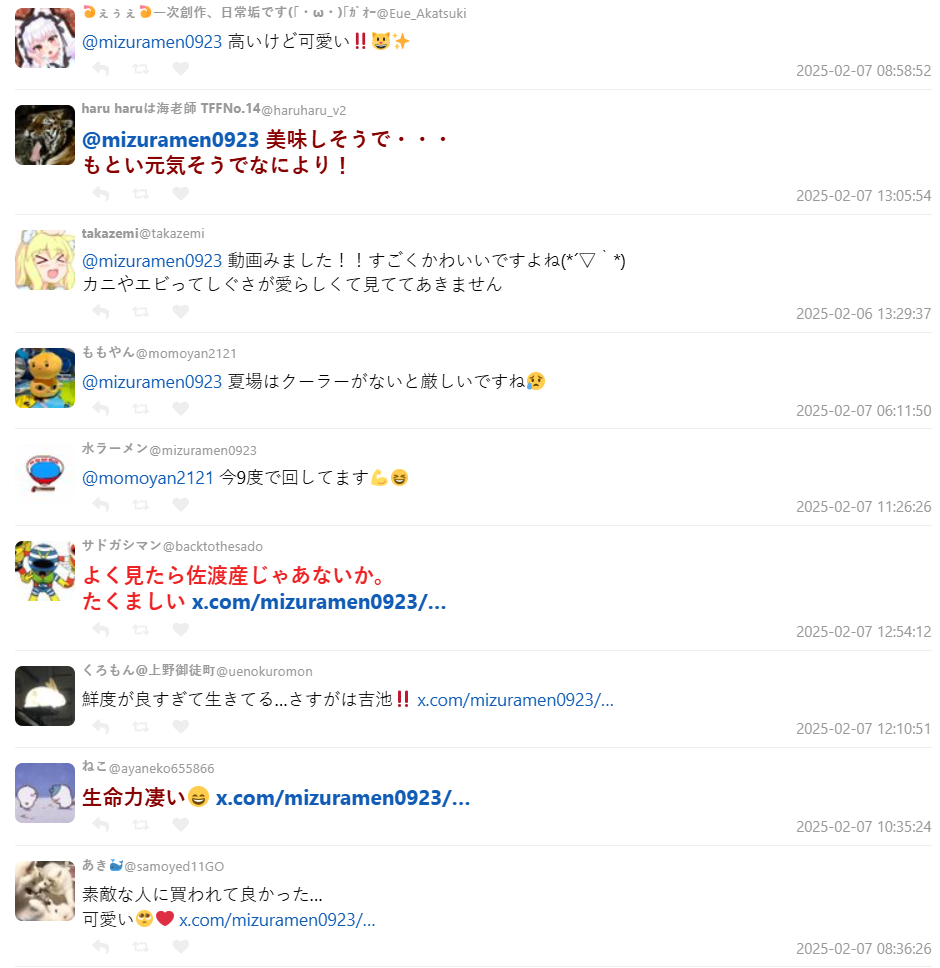940x968 pixels.
Task: Open x.com link in backtothesado's tweet
Action: coord(318,602)
